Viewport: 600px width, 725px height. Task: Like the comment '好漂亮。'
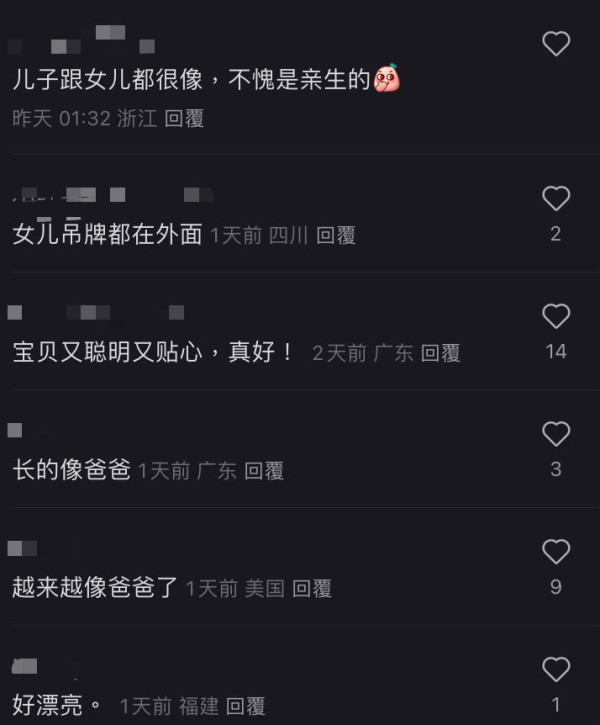click(555, 669)
